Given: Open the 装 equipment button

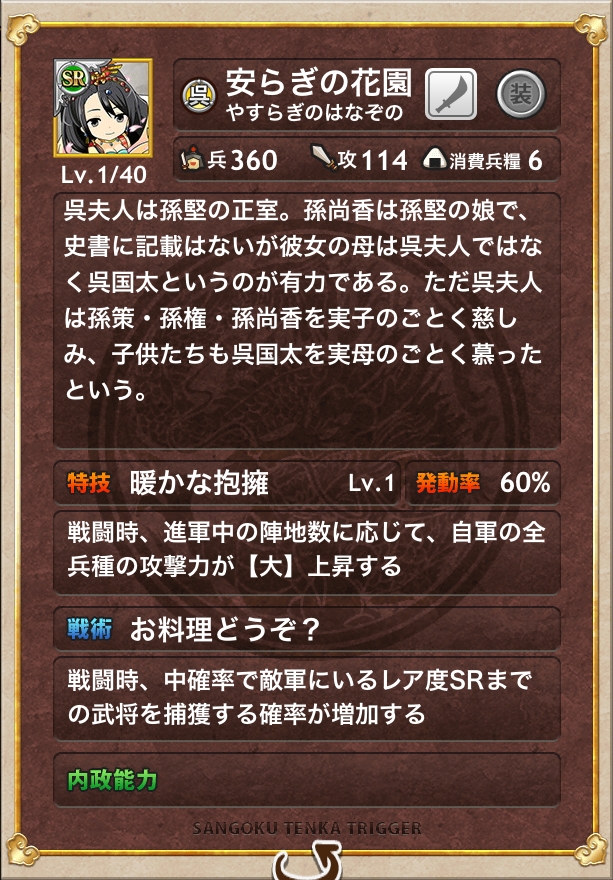Looking at the screenshot, I should coord(520,95).
